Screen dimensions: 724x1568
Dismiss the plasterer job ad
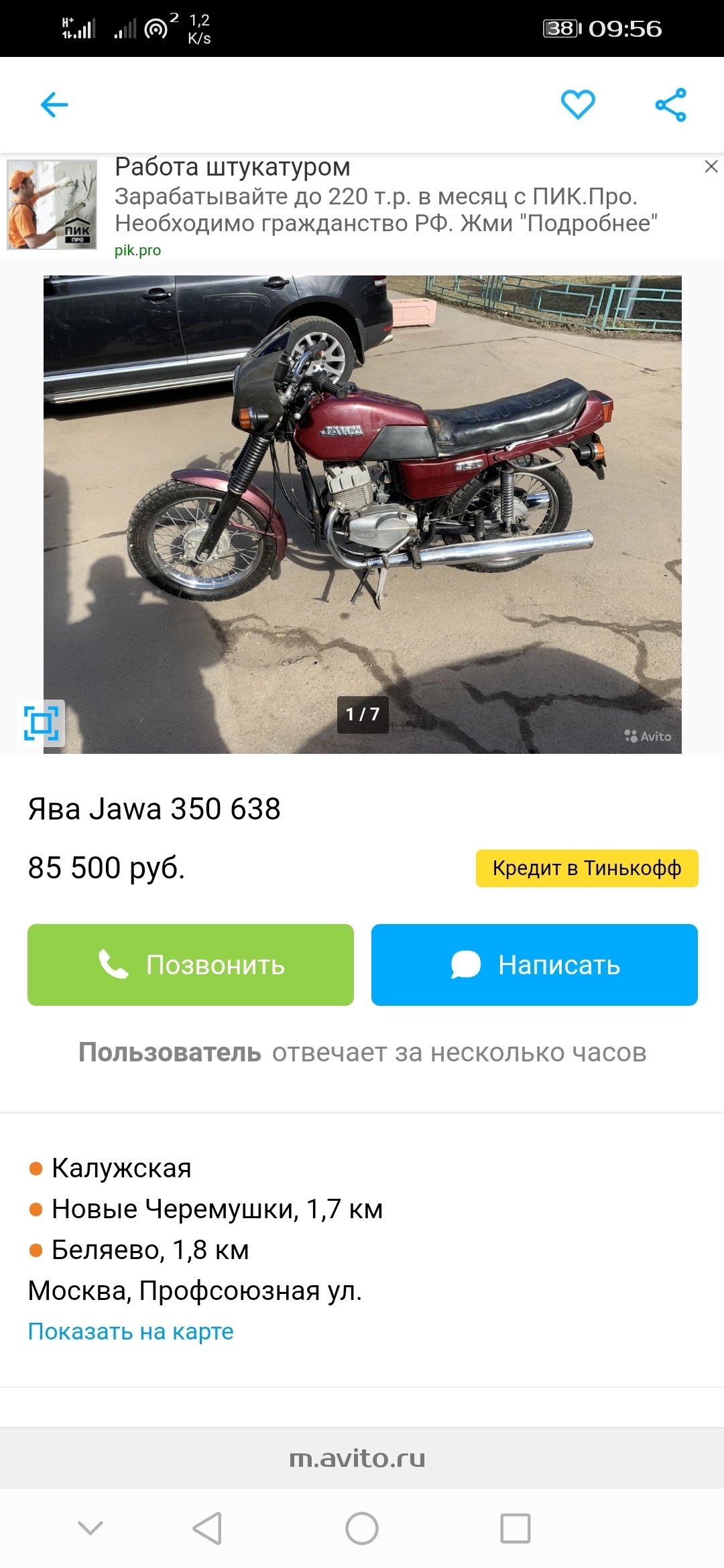pos(711,167)
